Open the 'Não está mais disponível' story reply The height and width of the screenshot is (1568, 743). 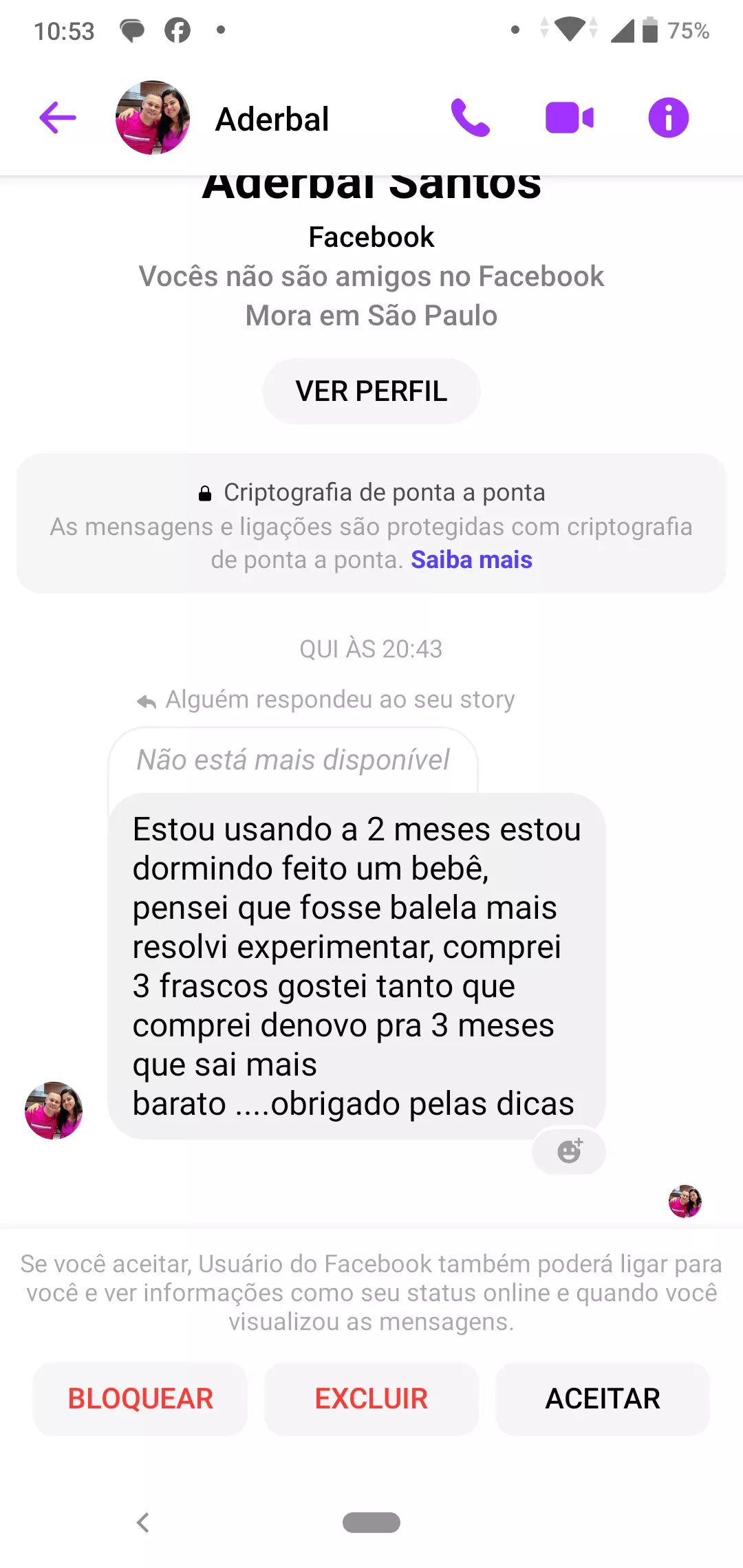(x=292, y=759)
